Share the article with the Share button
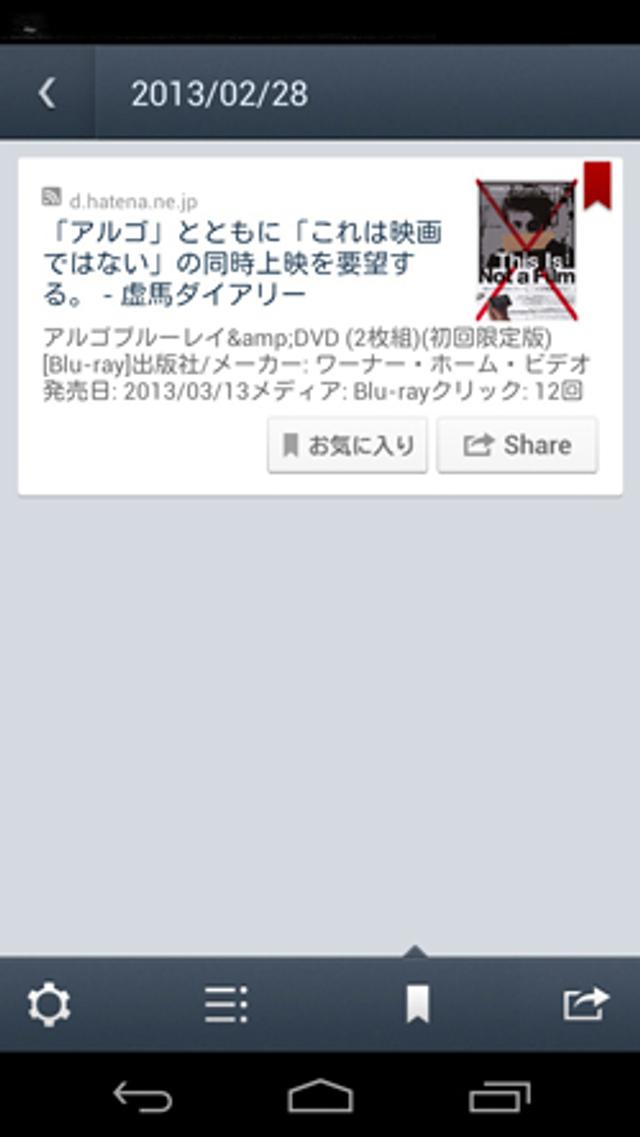 517,445
